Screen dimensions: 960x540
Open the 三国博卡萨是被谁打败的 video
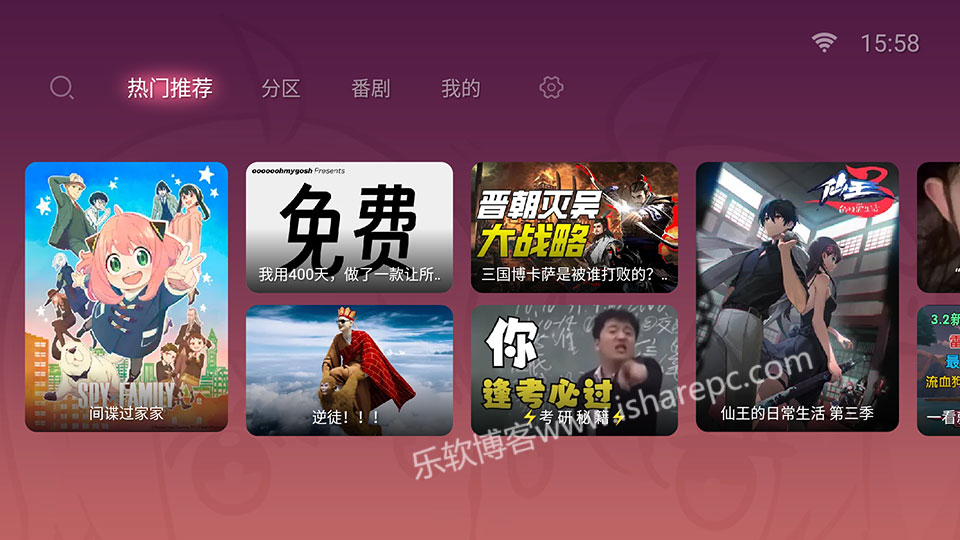click(574, 227)
